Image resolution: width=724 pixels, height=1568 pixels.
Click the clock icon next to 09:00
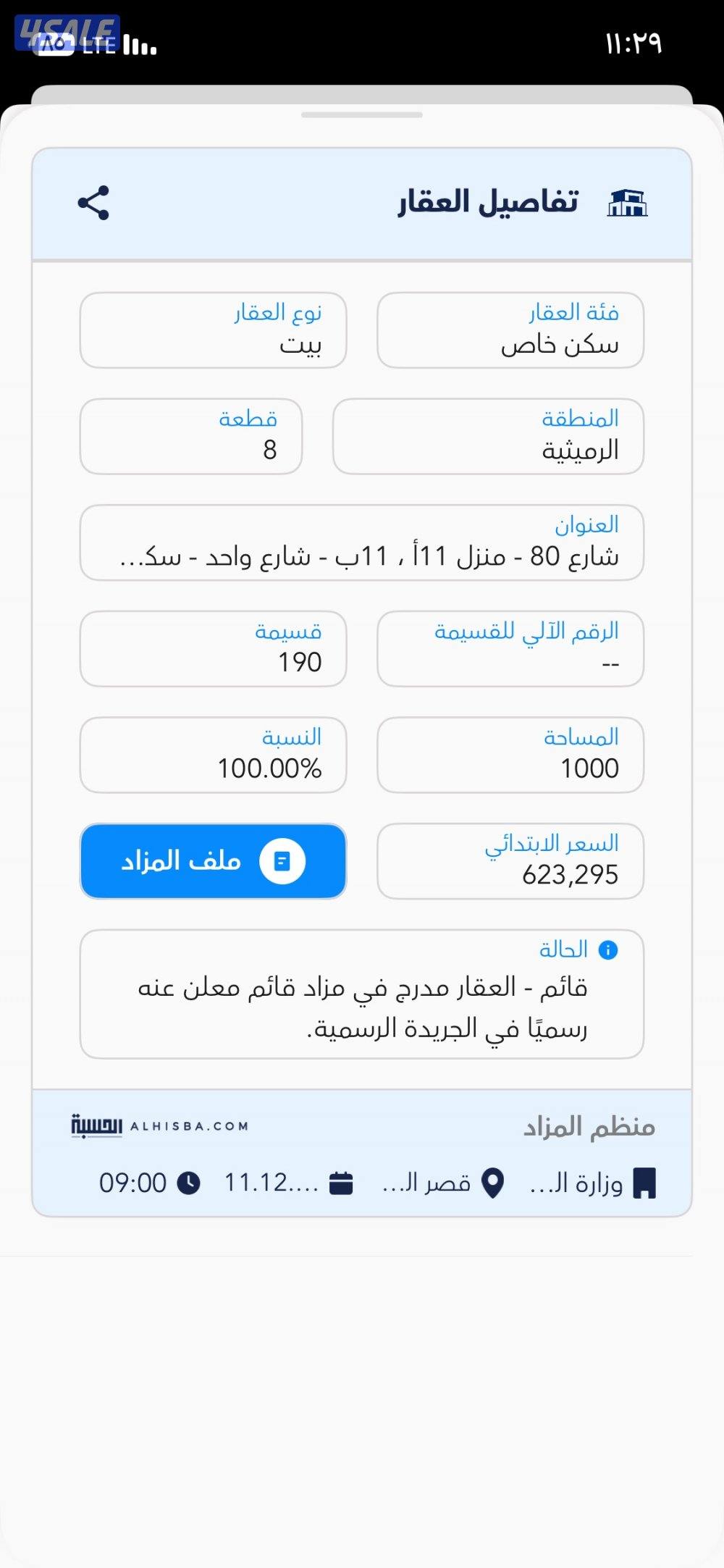click(189, 1184)
